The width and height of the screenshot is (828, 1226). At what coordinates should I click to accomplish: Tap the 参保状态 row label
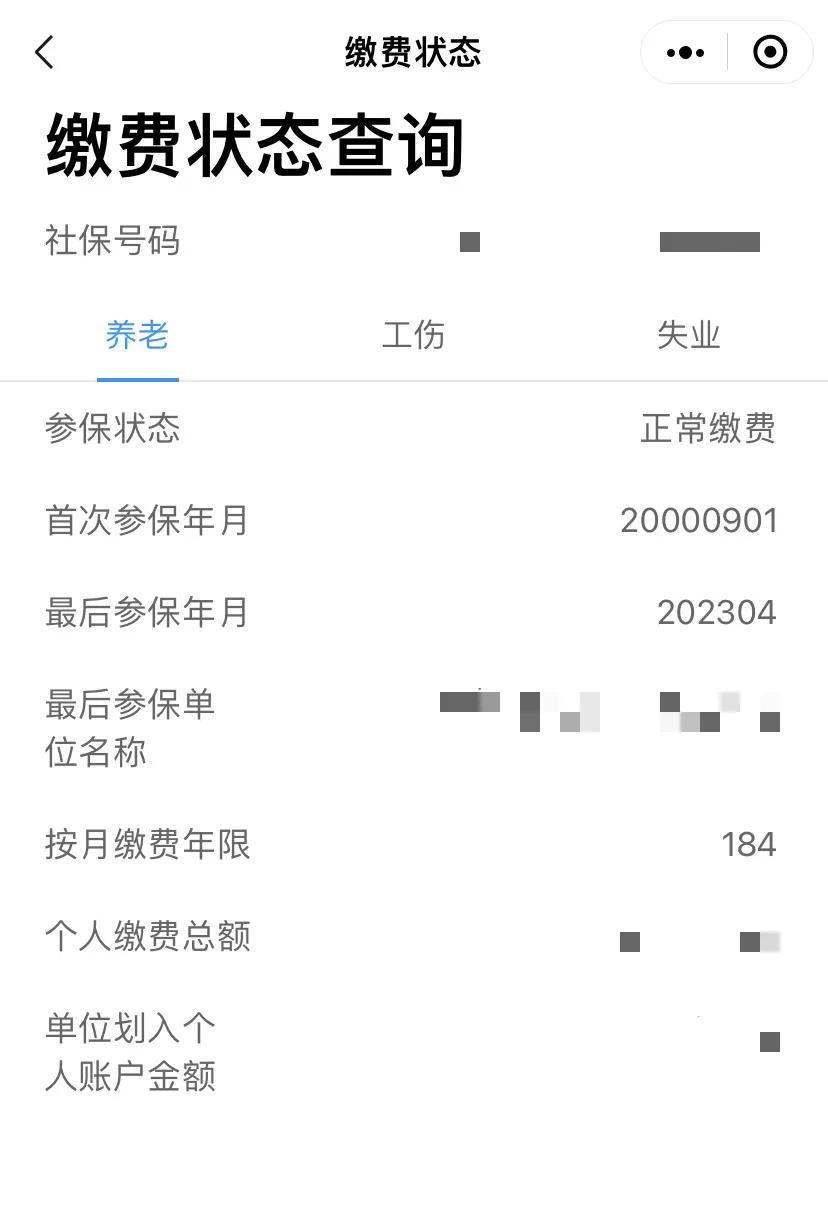tap(112, 430)
